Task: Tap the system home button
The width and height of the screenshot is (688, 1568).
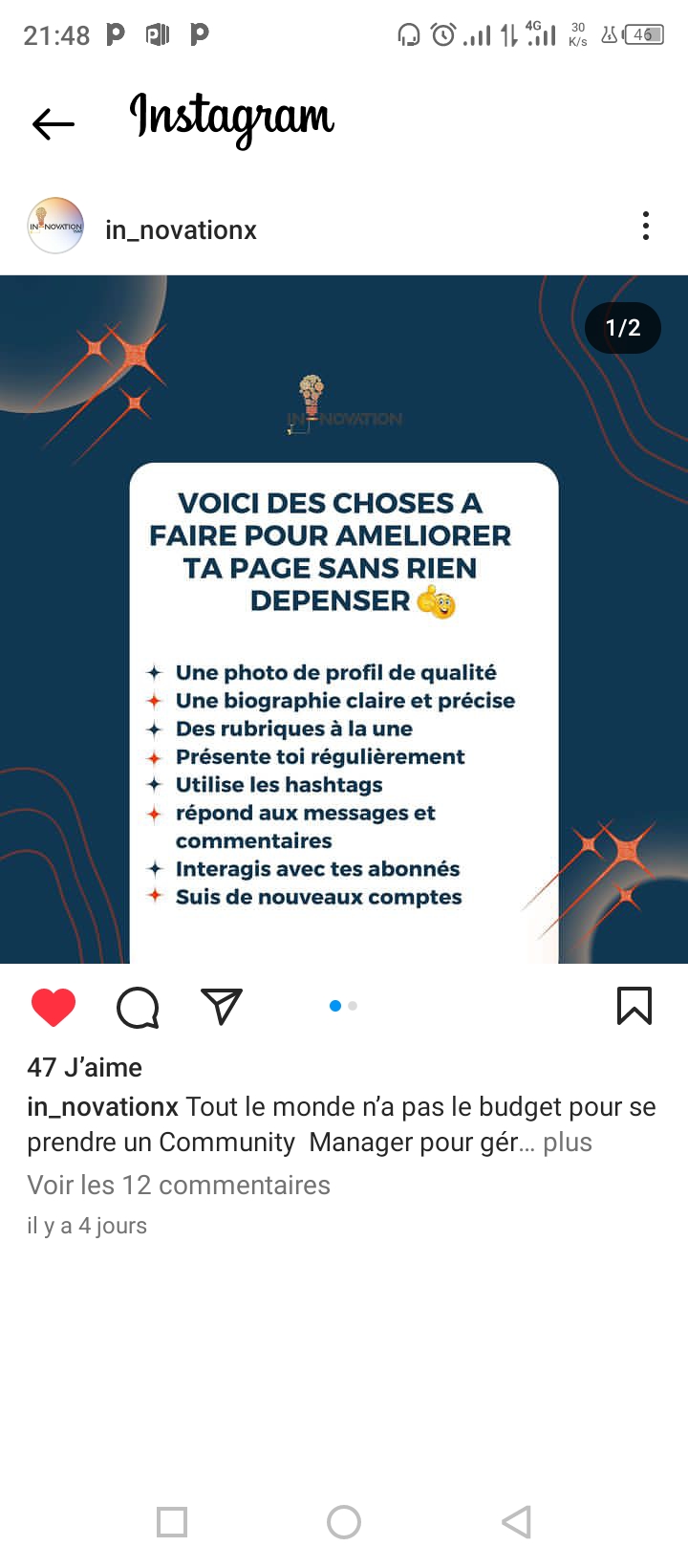Action: 344,1522
